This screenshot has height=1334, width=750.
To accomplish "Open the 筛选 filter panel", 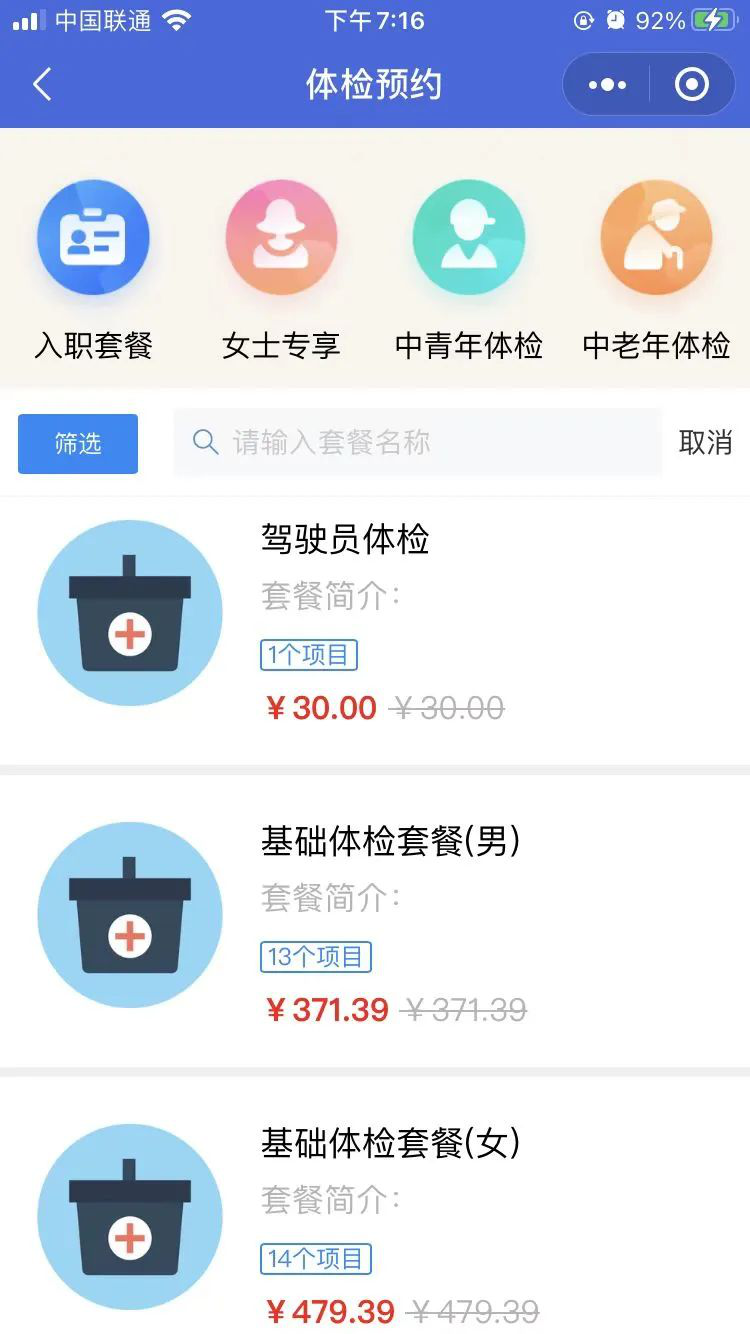I will (x=77, y=443).
